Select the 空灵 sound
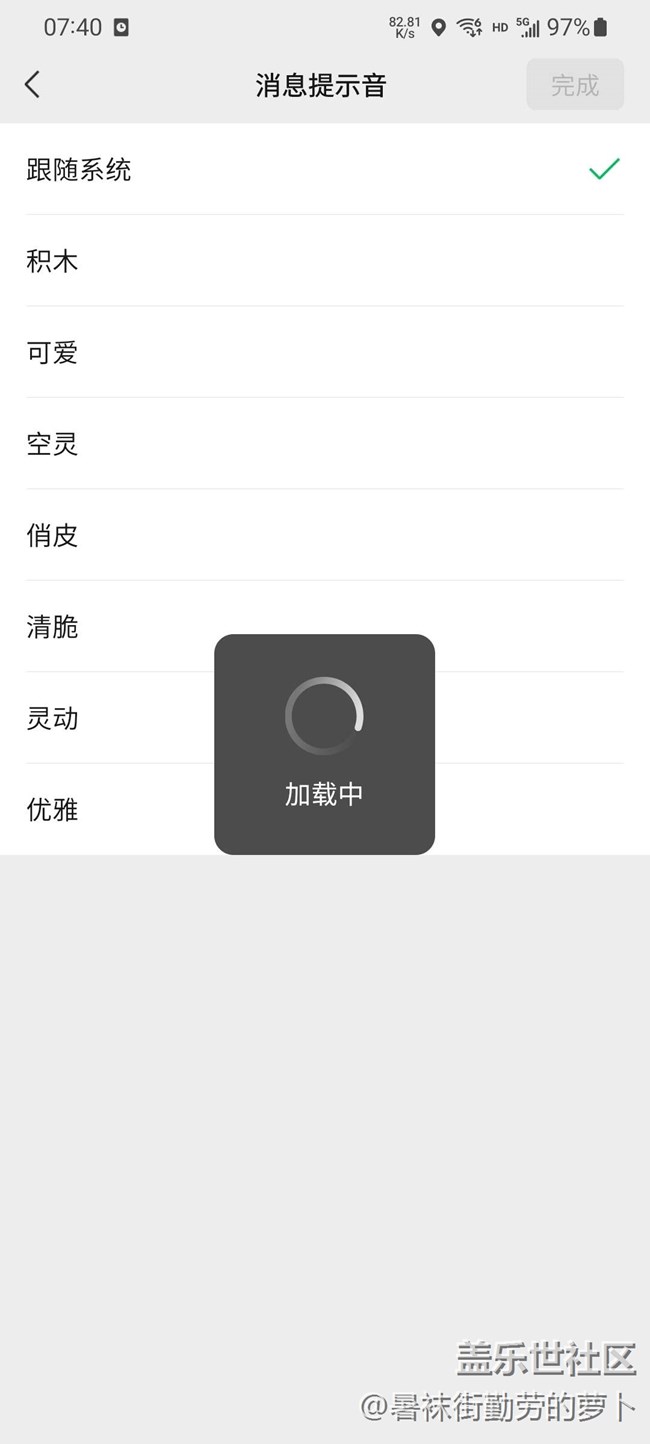Screen dimensions: 650x1444 (x=325, y=444)
